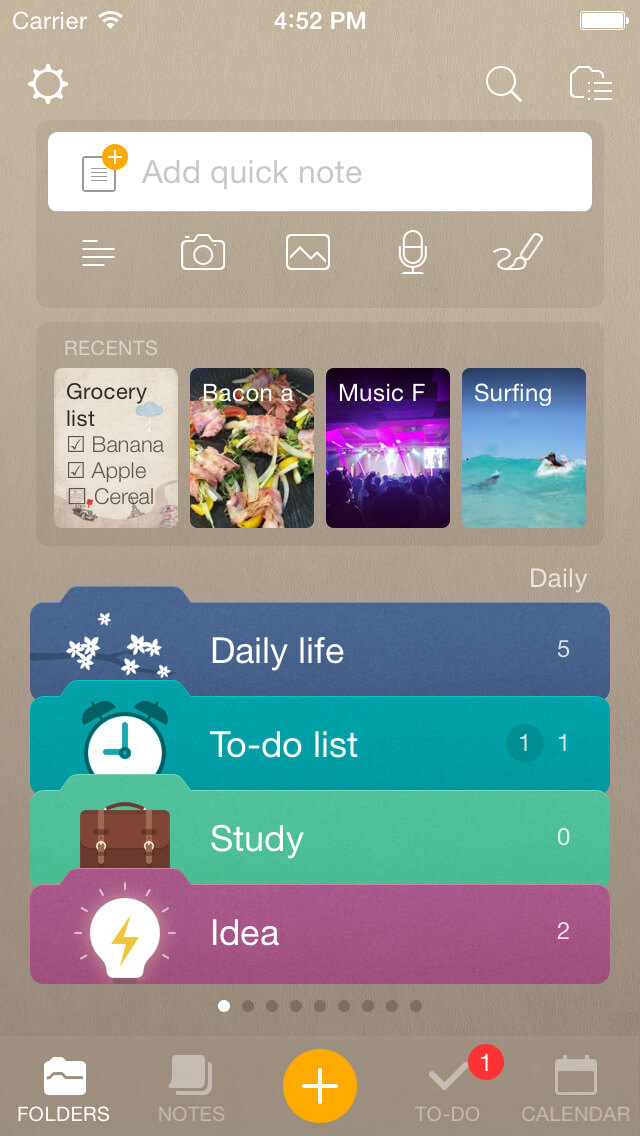
Task: Create a text note with lines icon
Action: click(x=98, y=254)
